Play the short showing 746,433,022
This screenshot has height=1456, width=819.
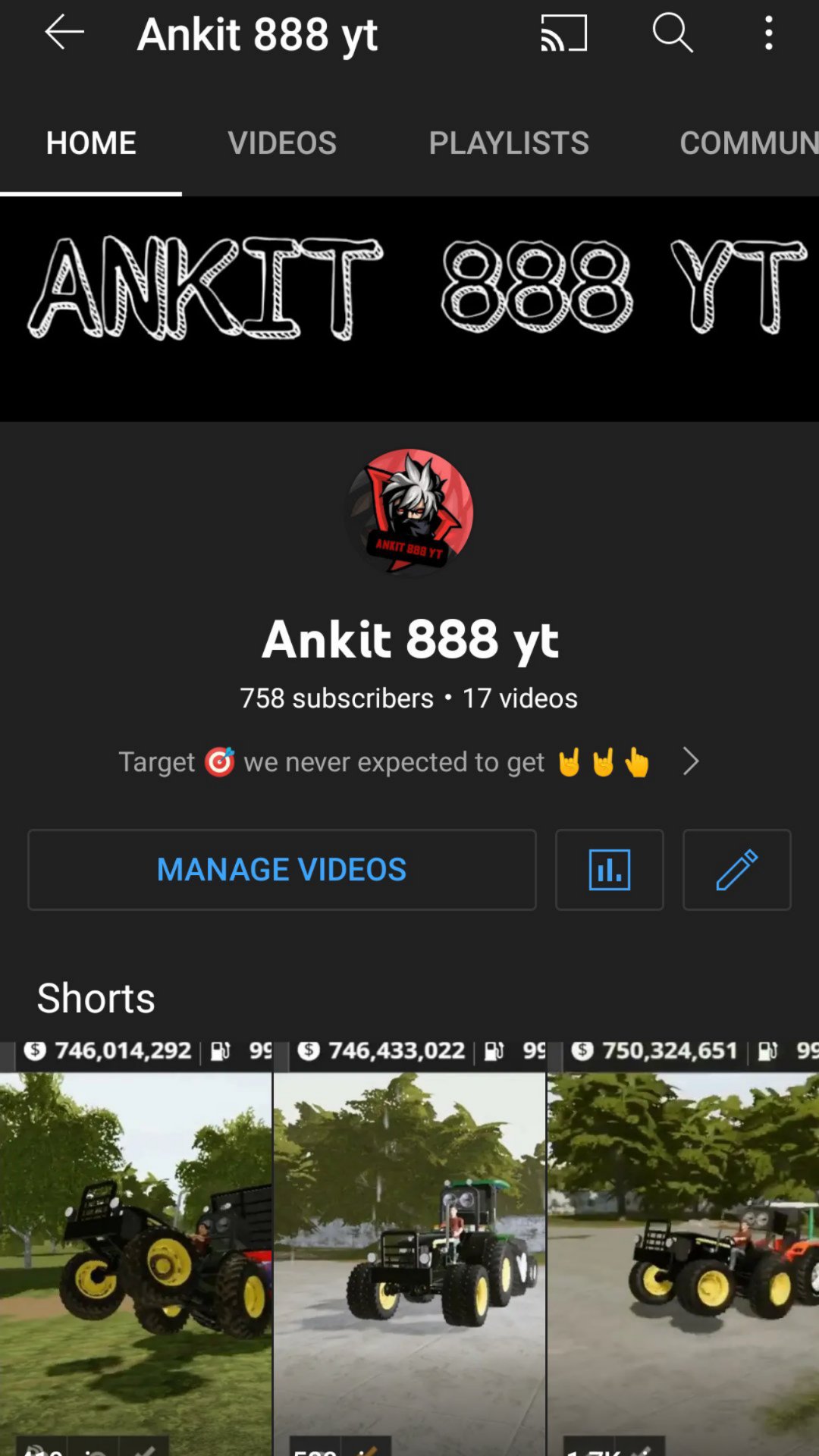(x=409, y=1249)
